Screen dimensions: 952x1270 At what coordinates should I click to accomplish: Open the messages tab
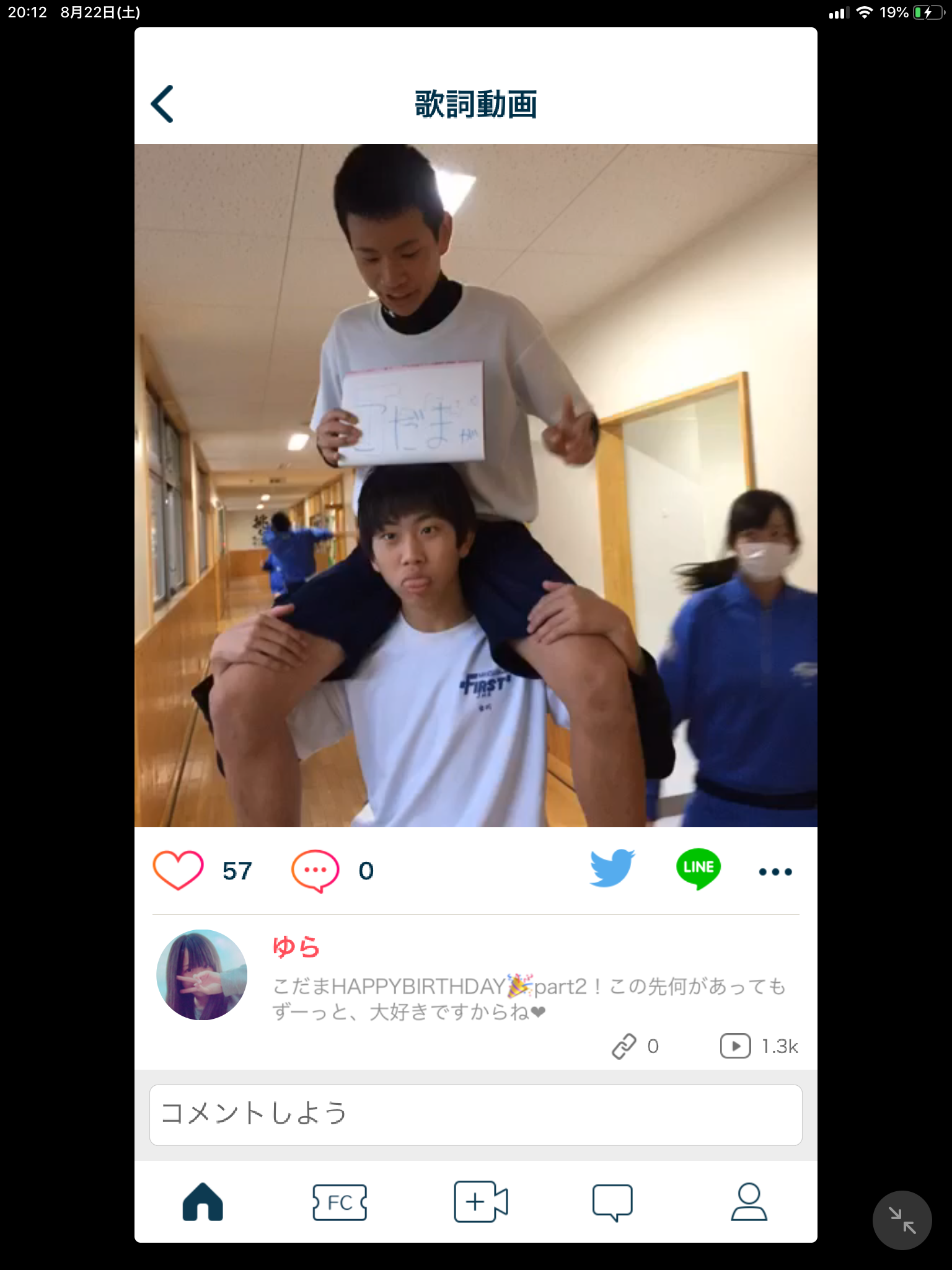tap(612, 1202)
